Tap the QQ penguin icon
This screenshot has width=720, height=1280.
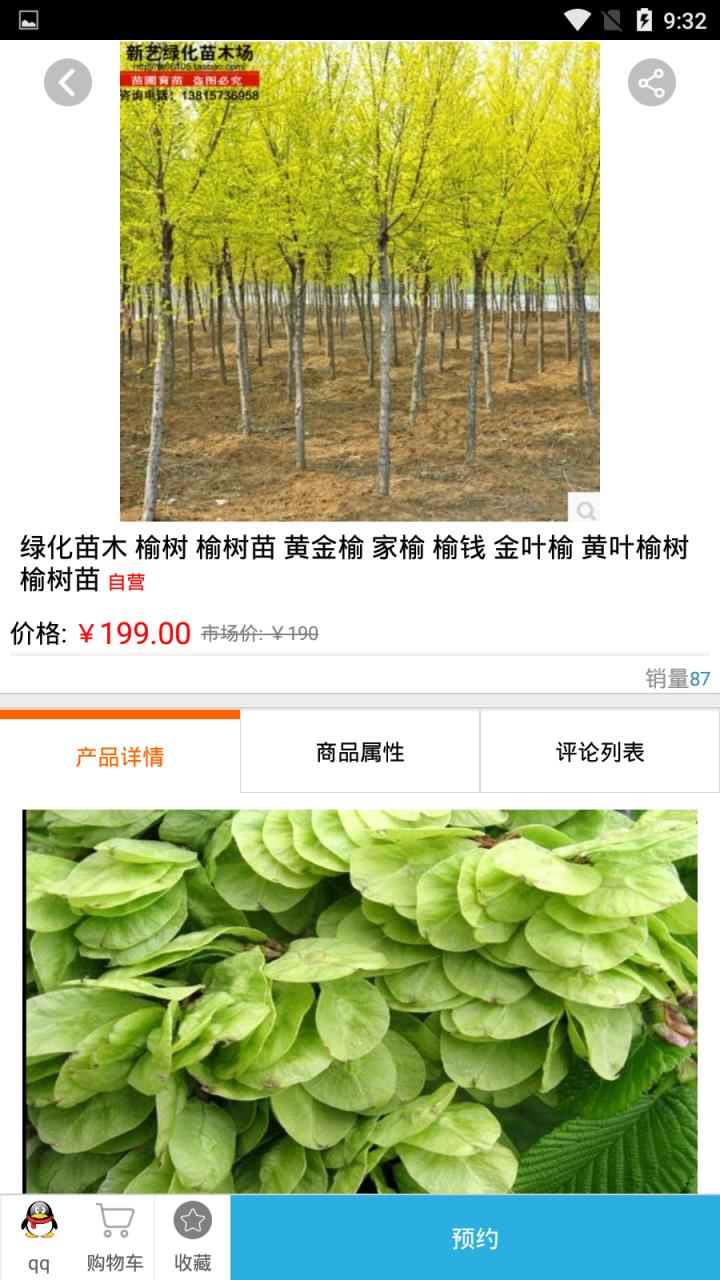[38, 1221]
